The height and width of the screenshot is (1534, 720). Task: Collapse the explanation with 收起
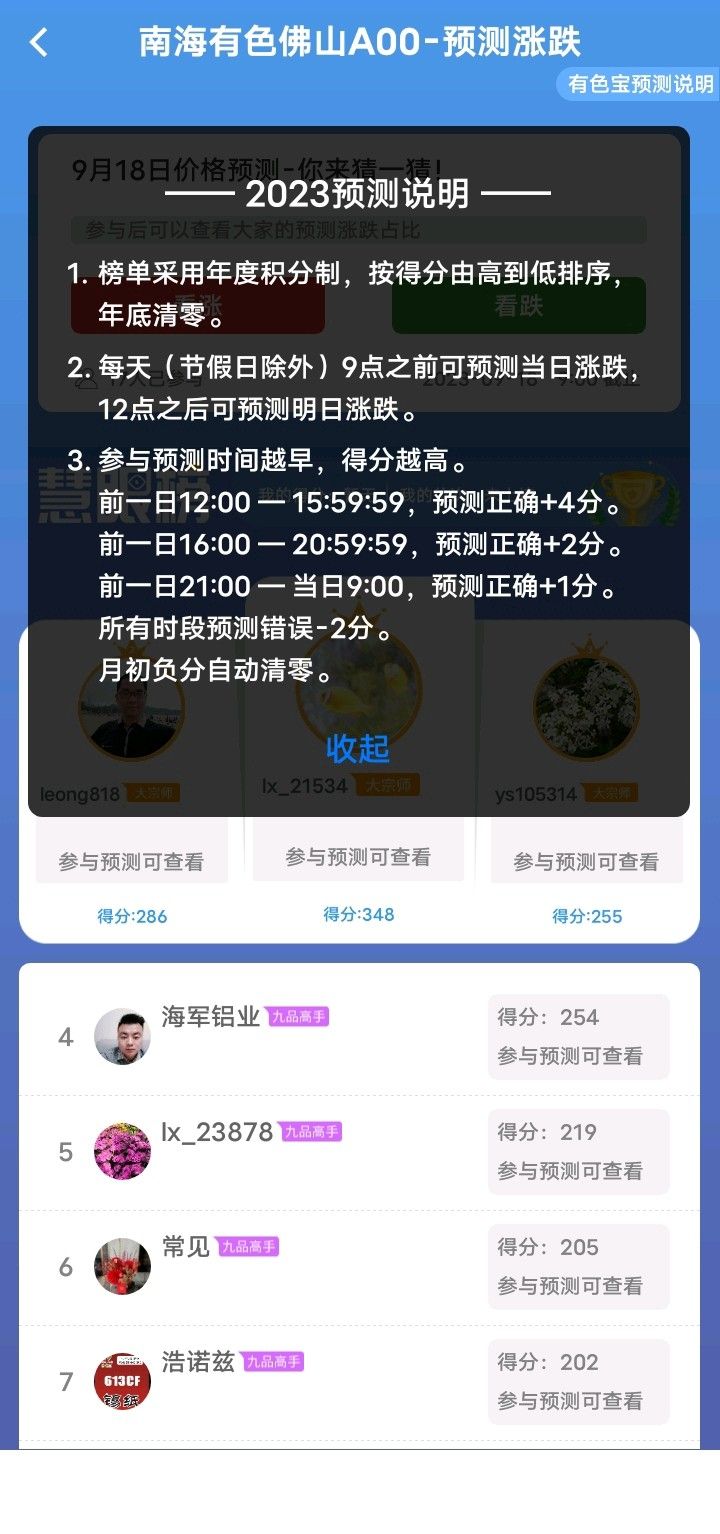click(358, 748)
